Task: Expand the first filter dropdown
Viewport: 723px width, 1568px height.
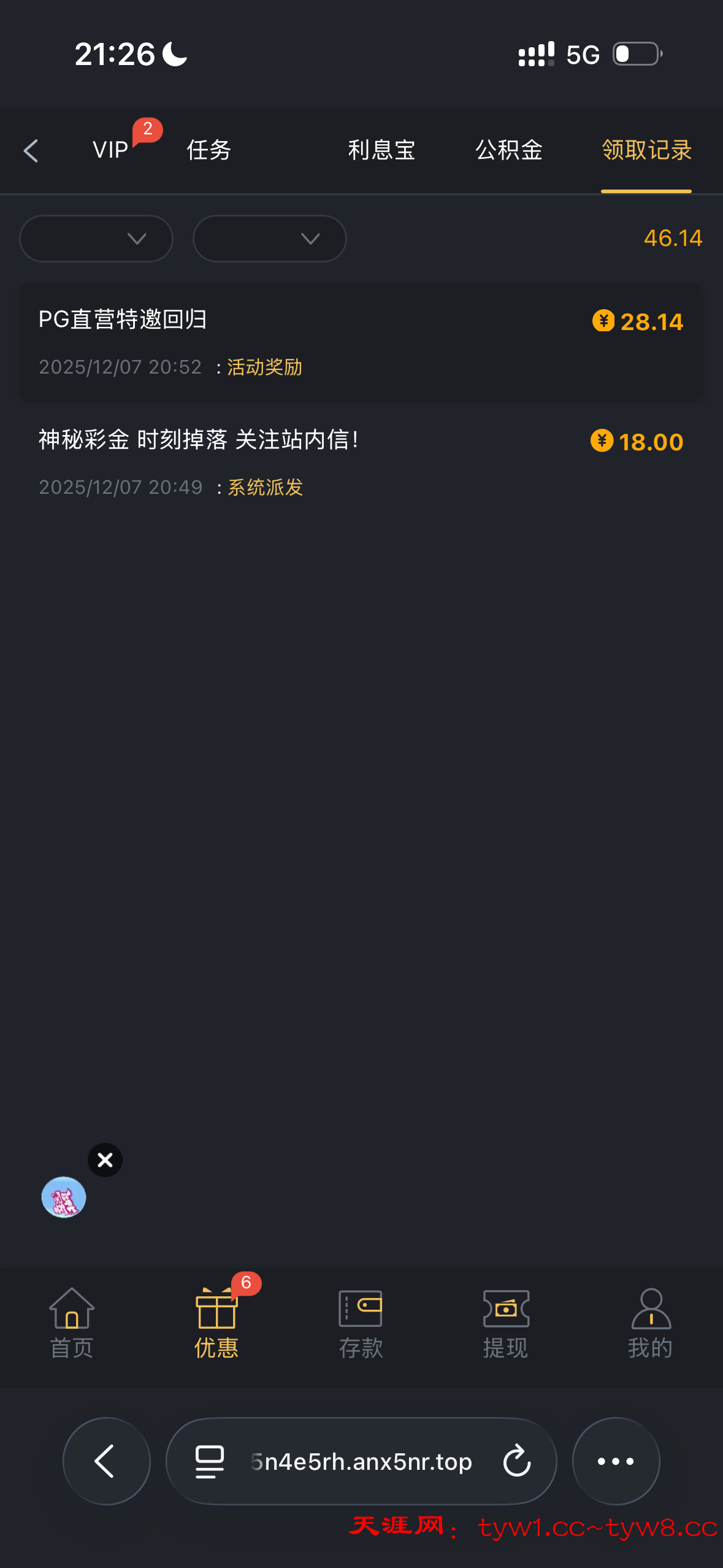Action: (96, 239)
